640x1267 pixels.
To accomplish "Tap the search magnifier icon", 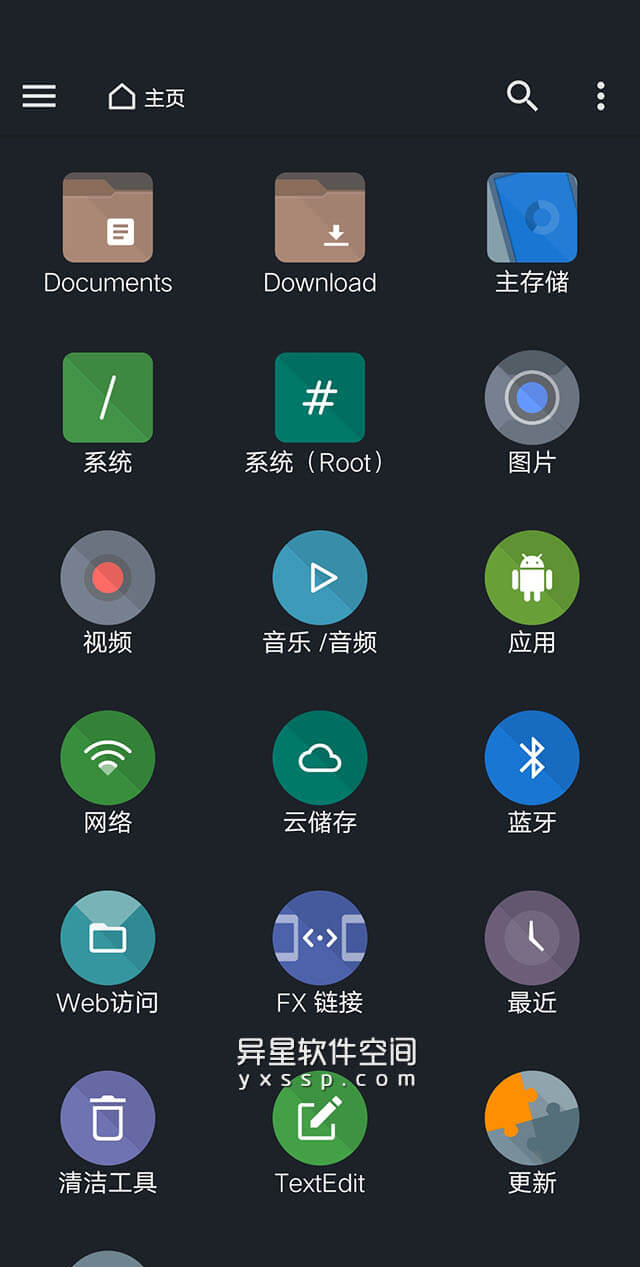I will point(522,96).
